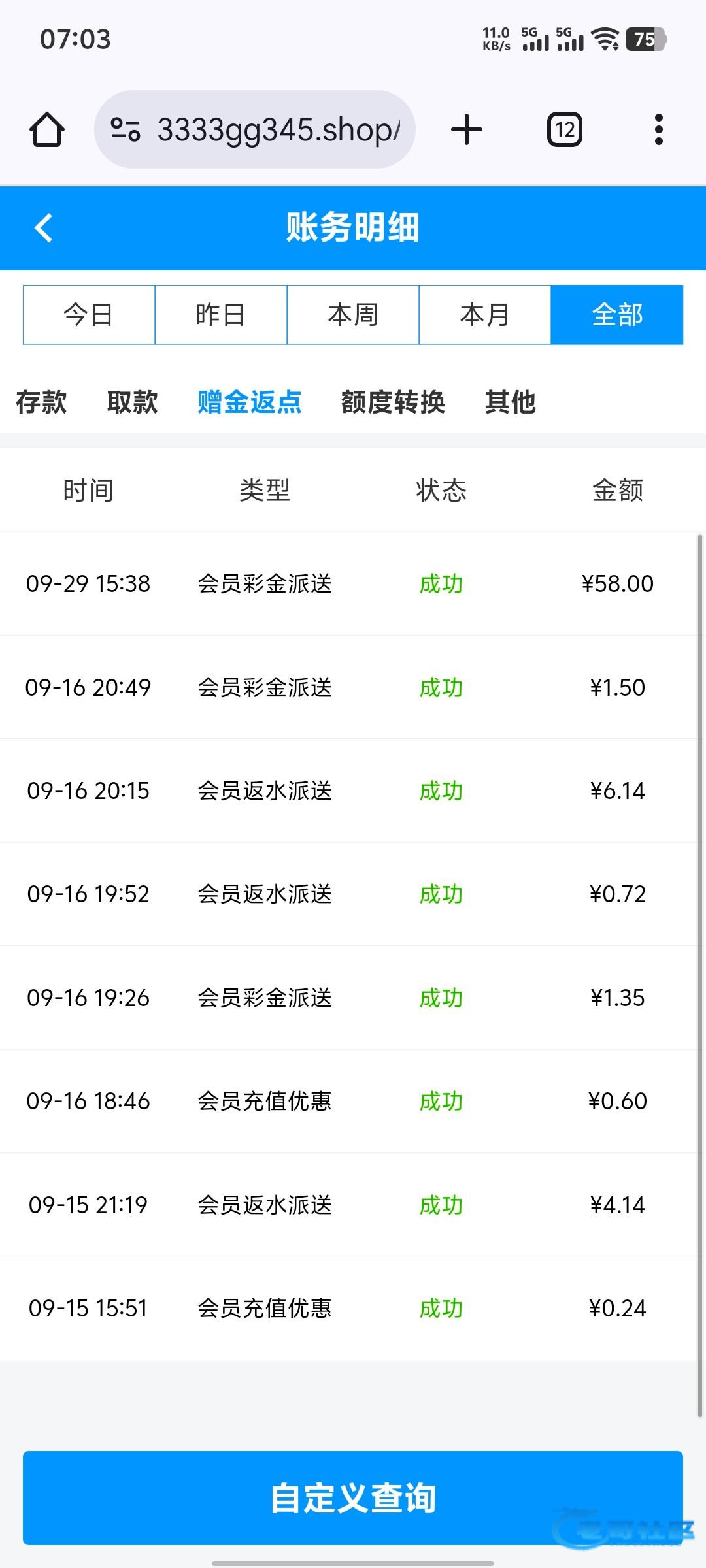Viewport: 706px width, 1568px height.
Task: View site info icon in address bar
Action: [125, 129]
